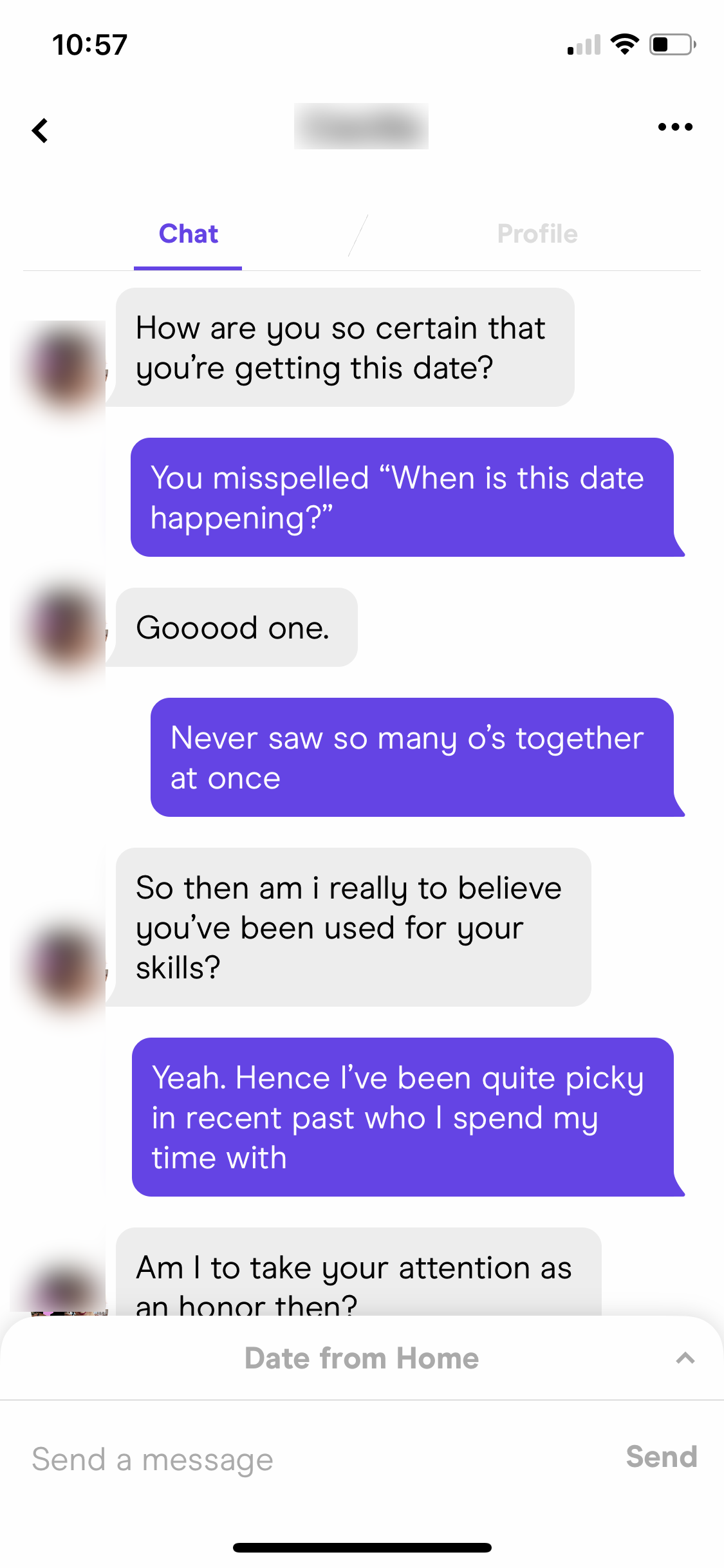Go back using the back arrow
This screenshot has height=1568, width=724.
(x=40, y=130)
